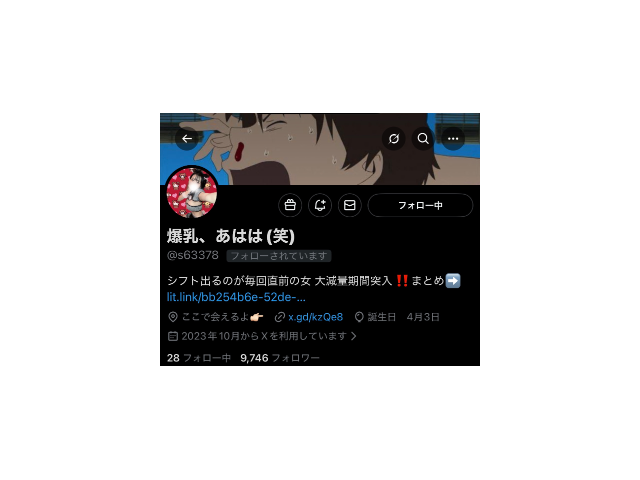Send a direct message via envelope icon

pyautogui.click(x=350, y=205)
